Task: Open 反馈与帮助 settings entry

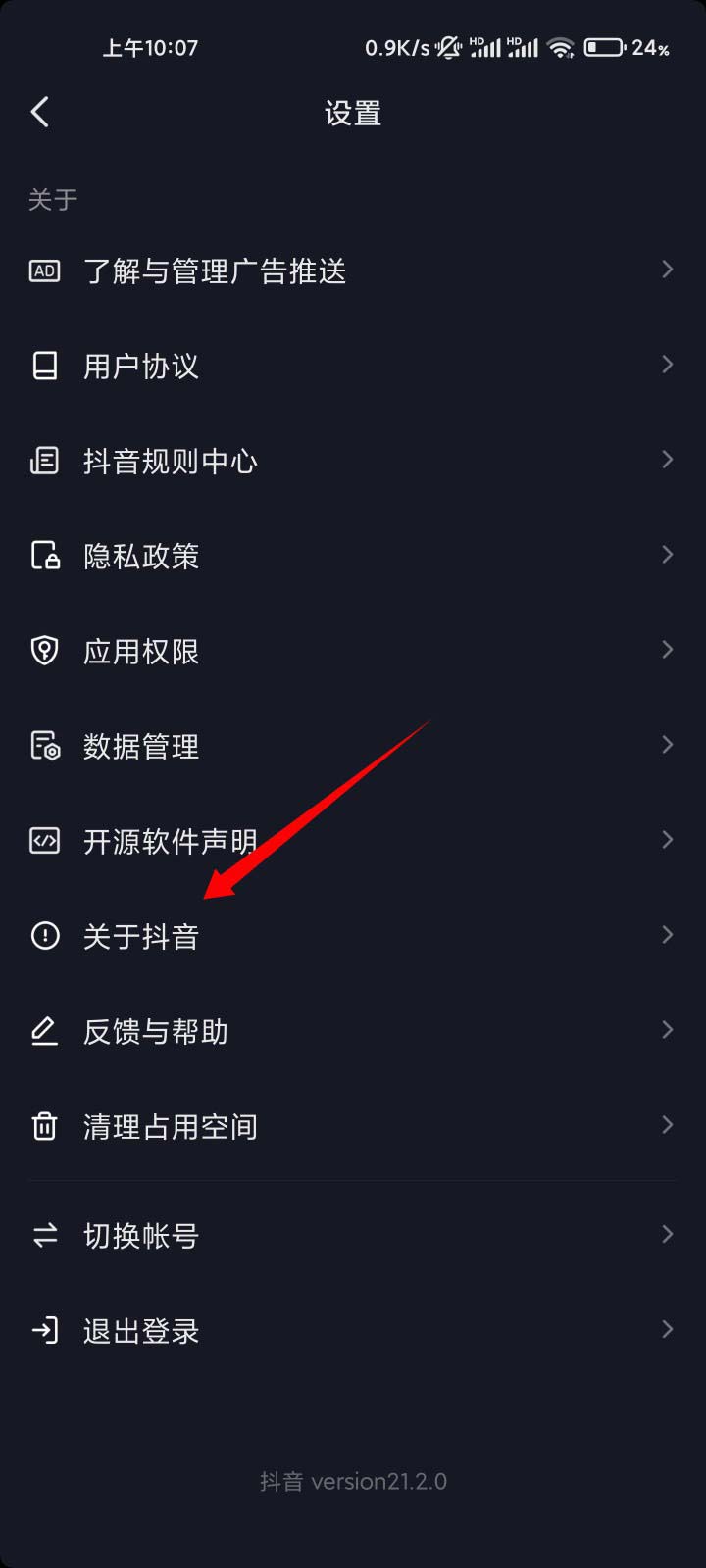Action: coord(155,1030)
